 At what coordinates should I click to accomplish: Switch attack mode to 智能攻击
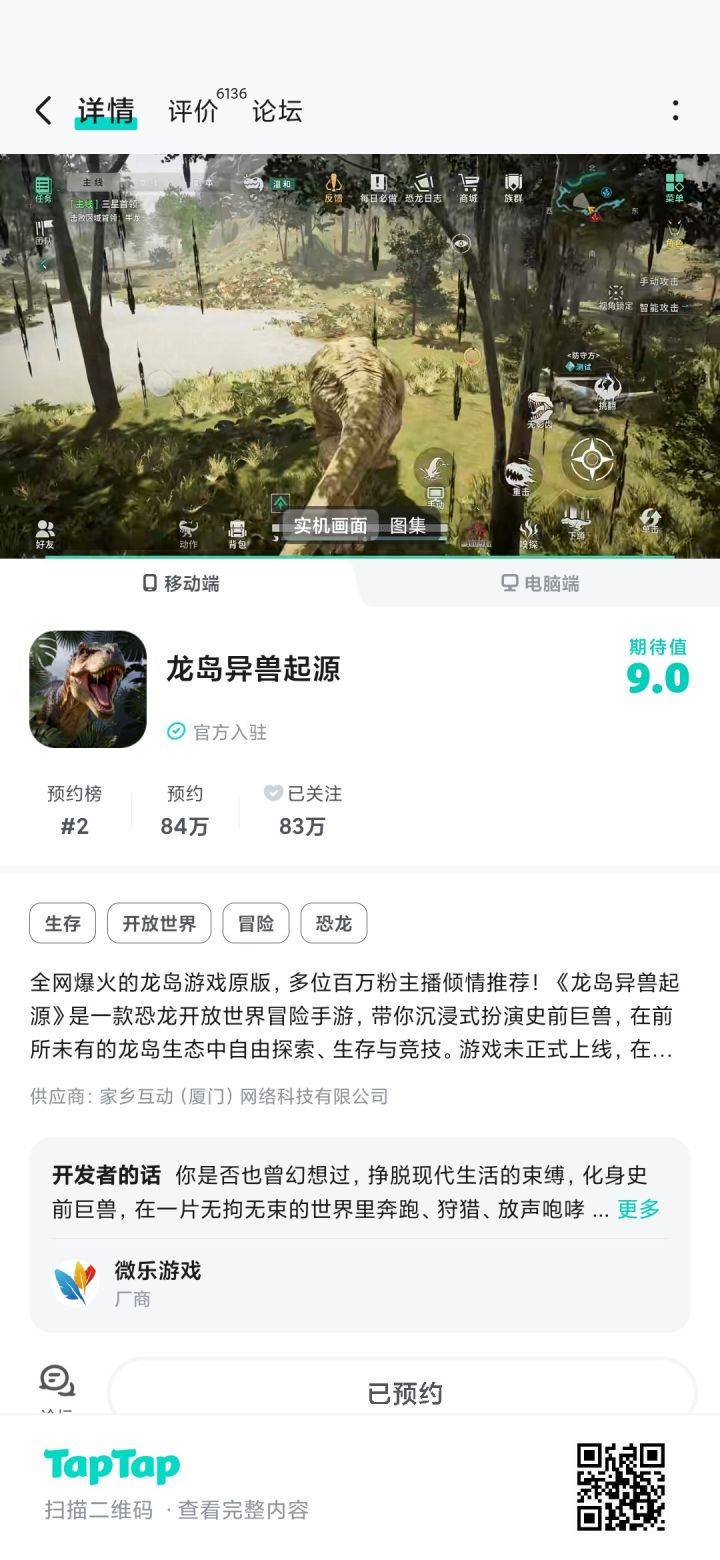[658, 307]
